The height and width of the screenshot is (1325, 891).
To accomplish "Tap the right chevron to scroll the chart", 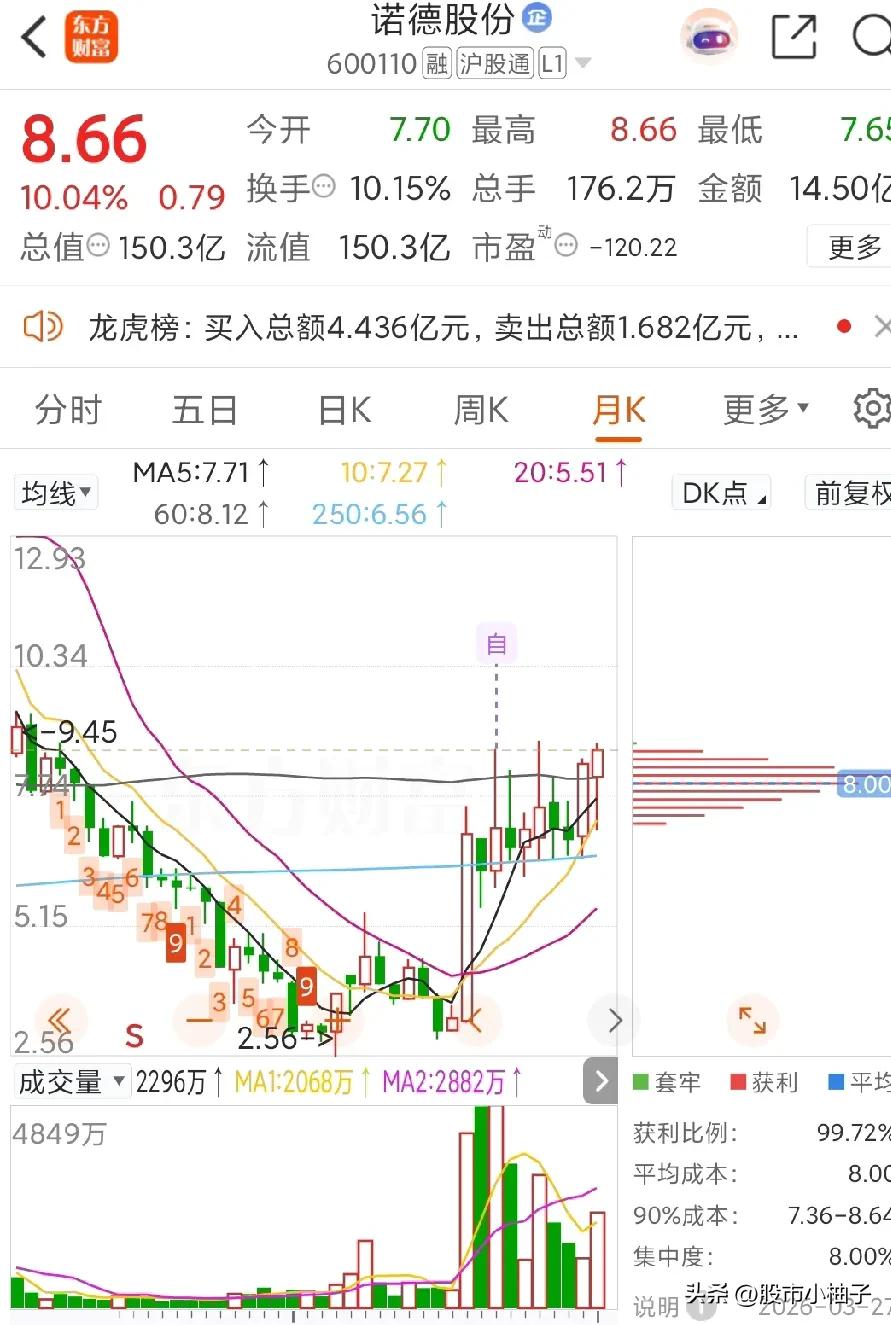I will point(613,1020).
